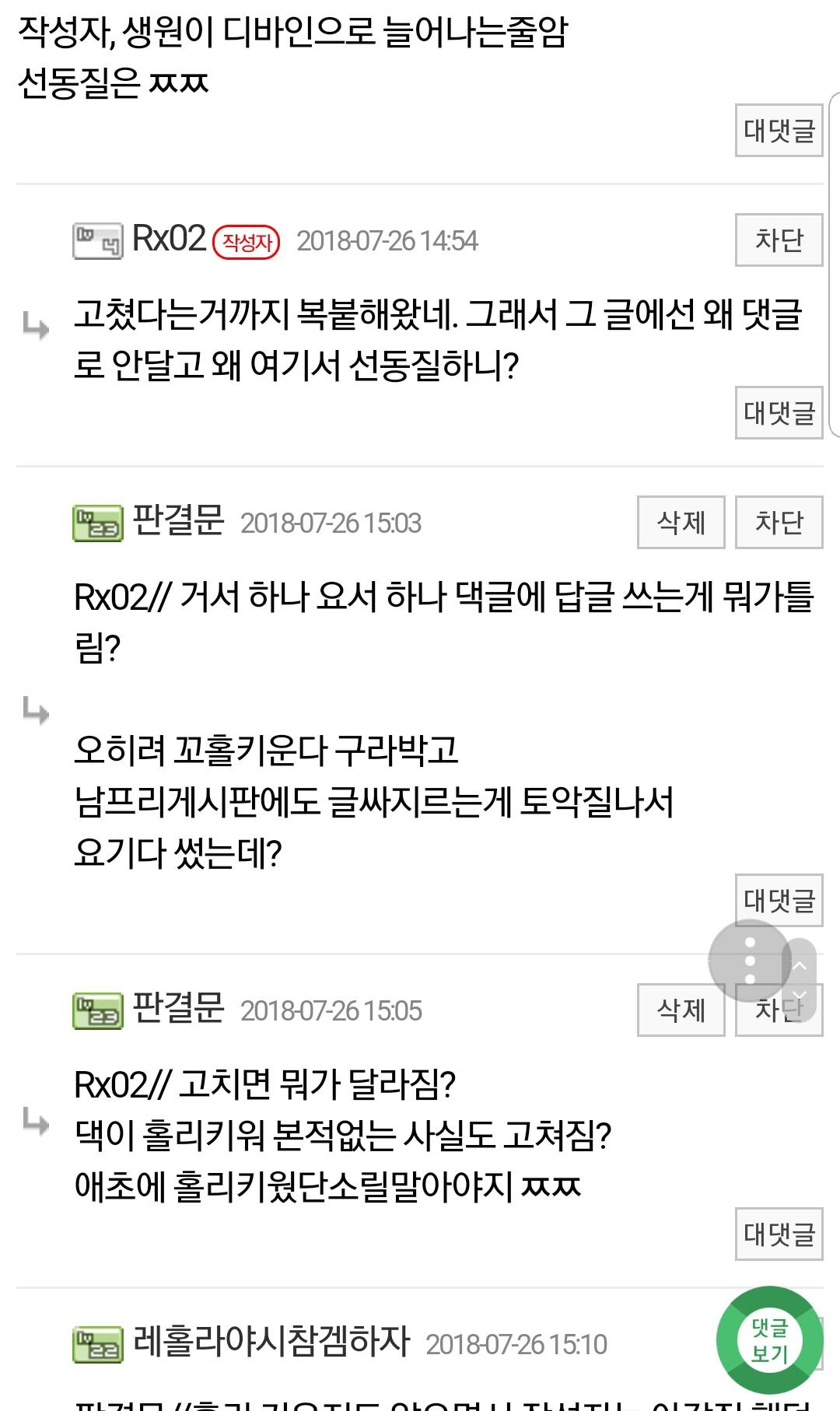The width and height of the screenshot is (840, 1411).
Task: Block 판결문 on the 15:03 comment
Action: tap(779, 522)
